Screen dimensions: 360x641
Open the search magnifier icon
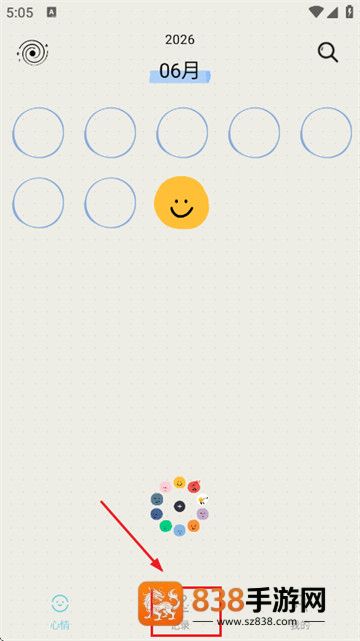(327, 53)
